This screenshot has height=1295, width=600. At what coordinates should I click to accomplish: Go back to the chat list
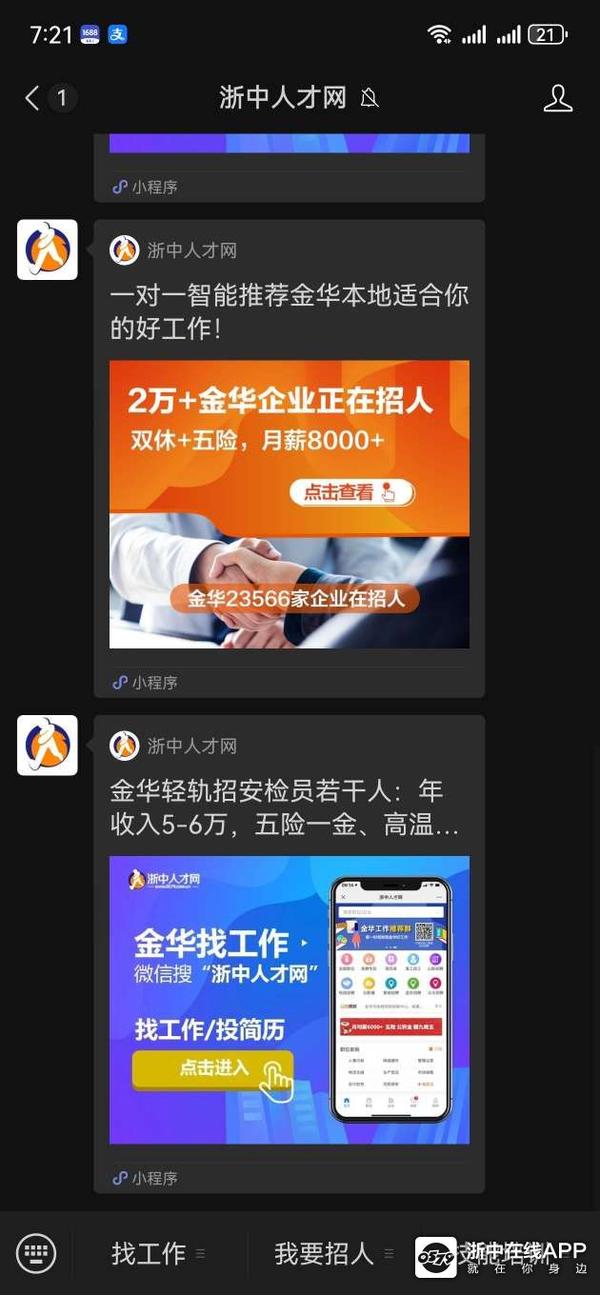point(33,98)
